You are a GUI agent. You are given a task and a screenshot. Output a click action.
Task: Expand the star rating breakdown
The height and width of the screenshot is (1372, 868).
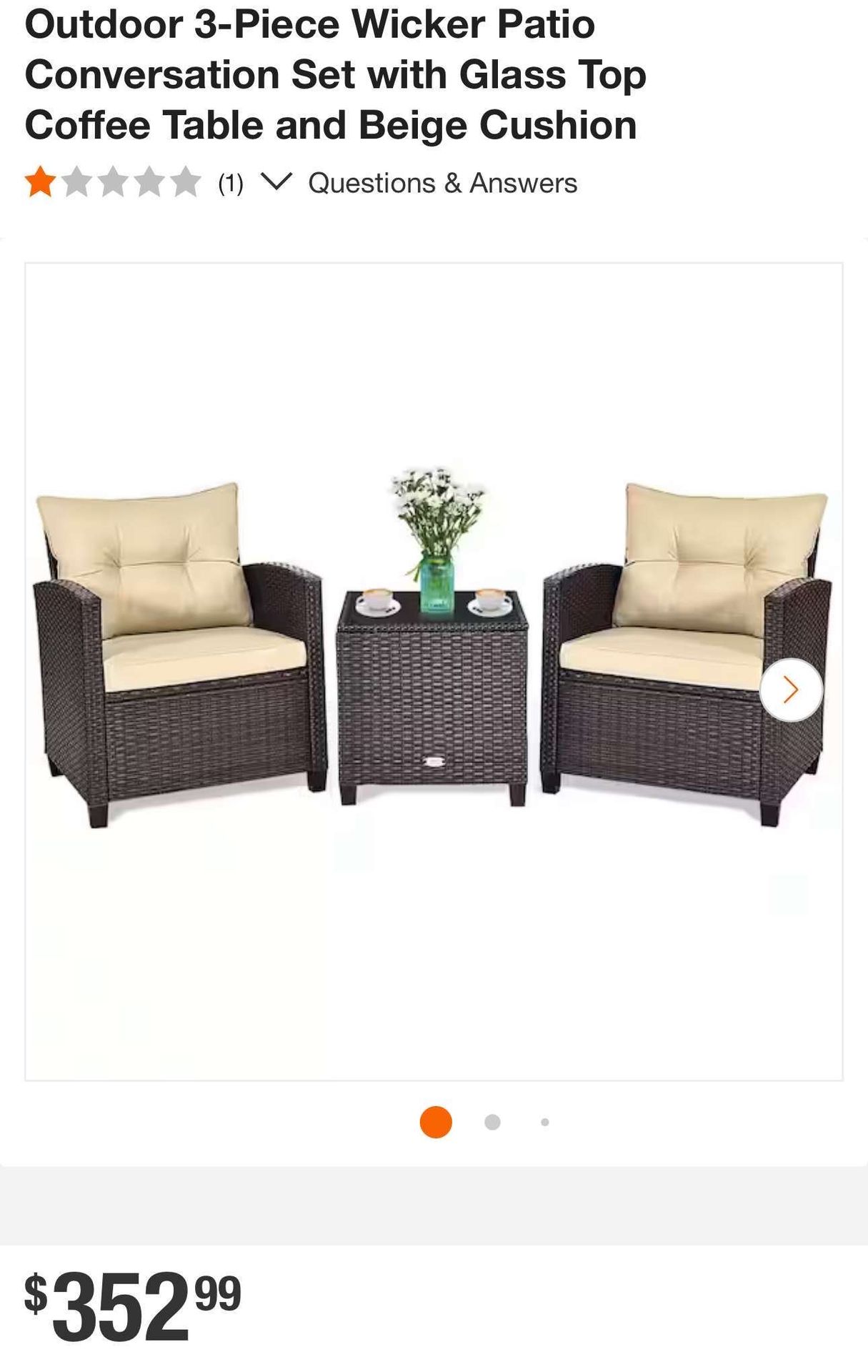click(x=276, y=182)
